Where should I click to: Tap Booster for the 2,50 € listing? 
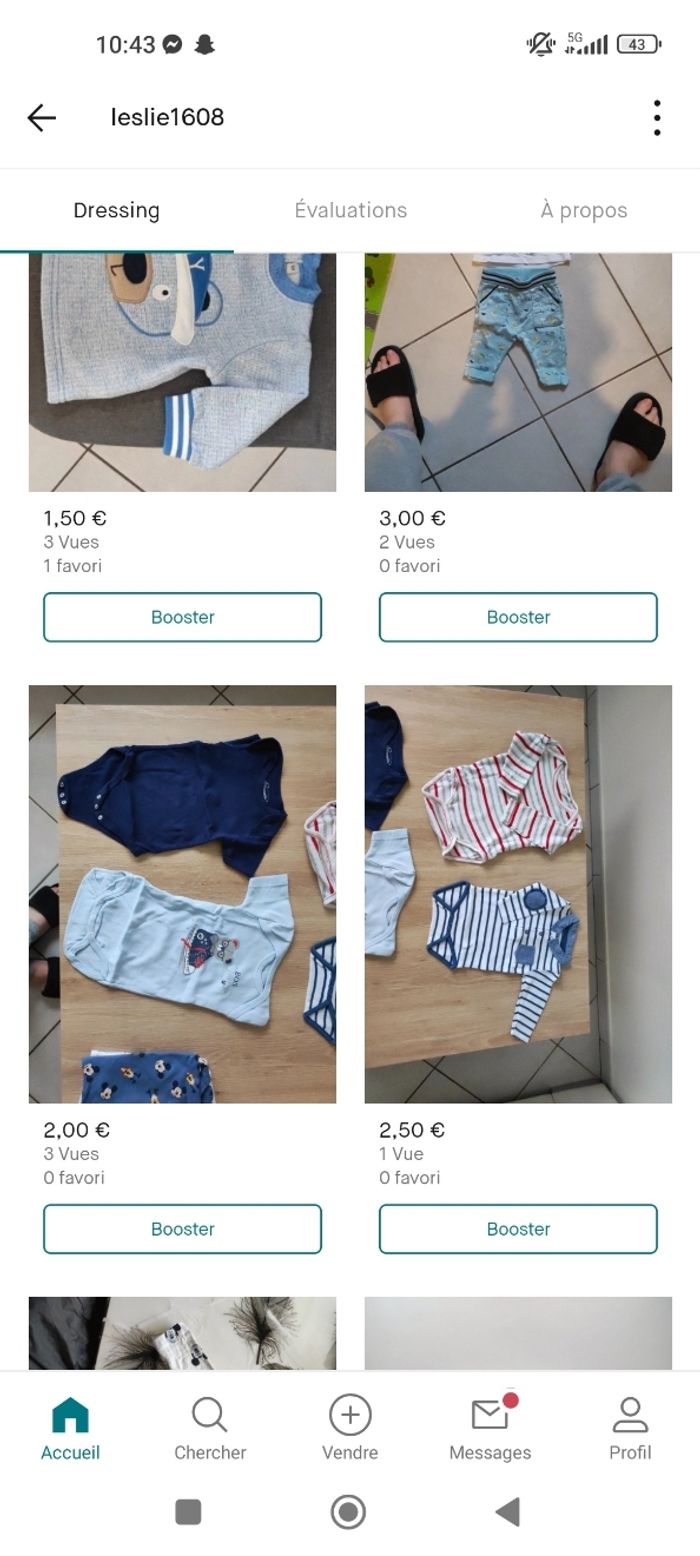pos(518,1229)
